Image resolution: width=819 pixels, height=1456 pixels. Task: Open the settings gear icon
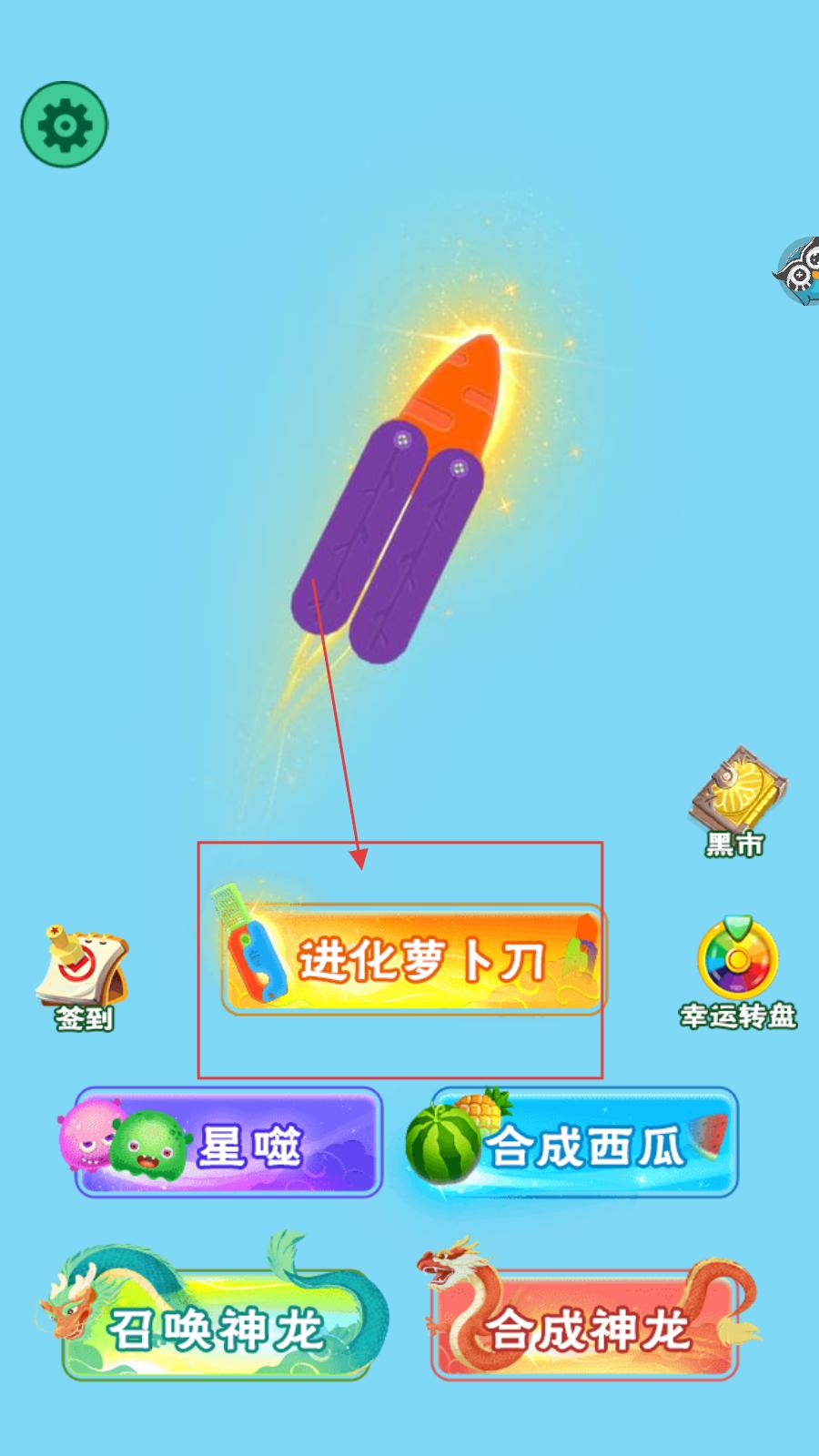65,125
